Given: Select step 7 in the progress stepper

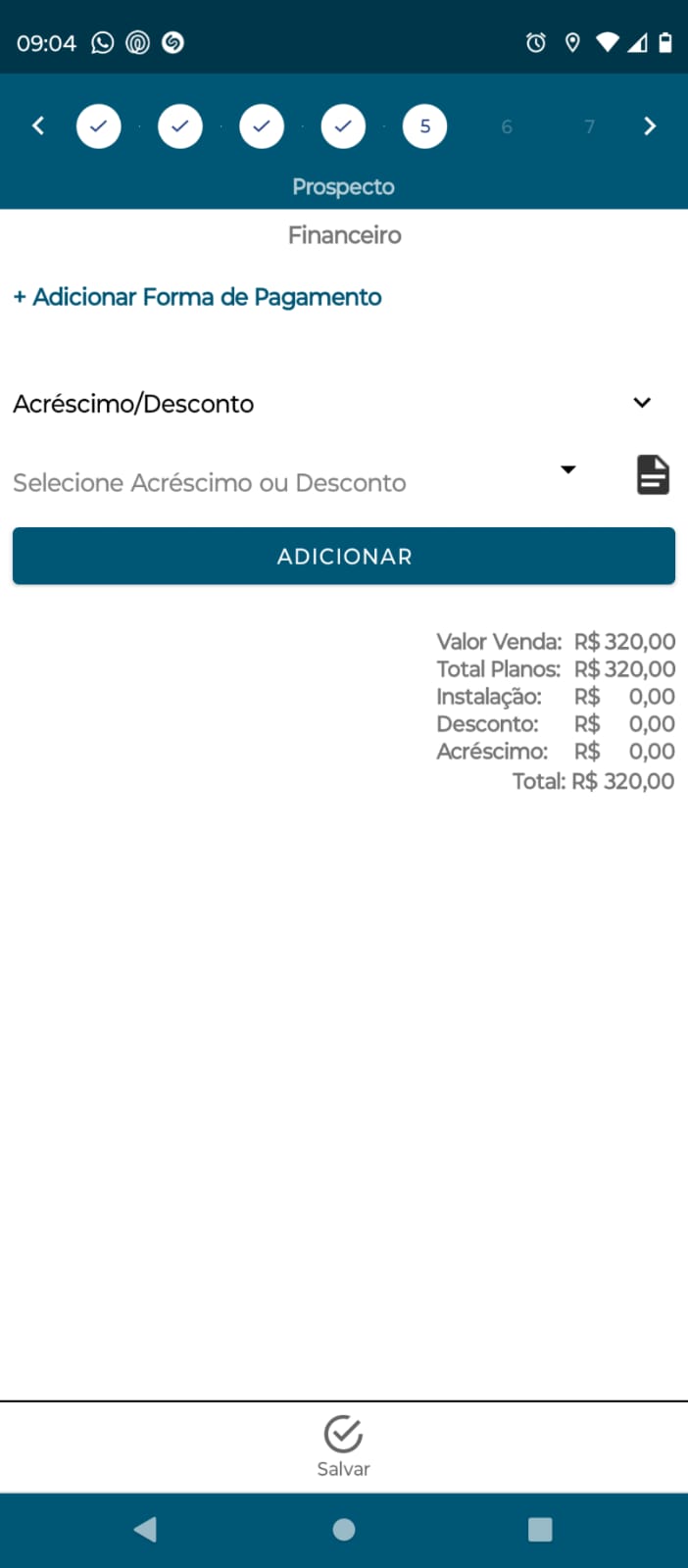Looking at the screenshot, I should [x=589, y=126].
